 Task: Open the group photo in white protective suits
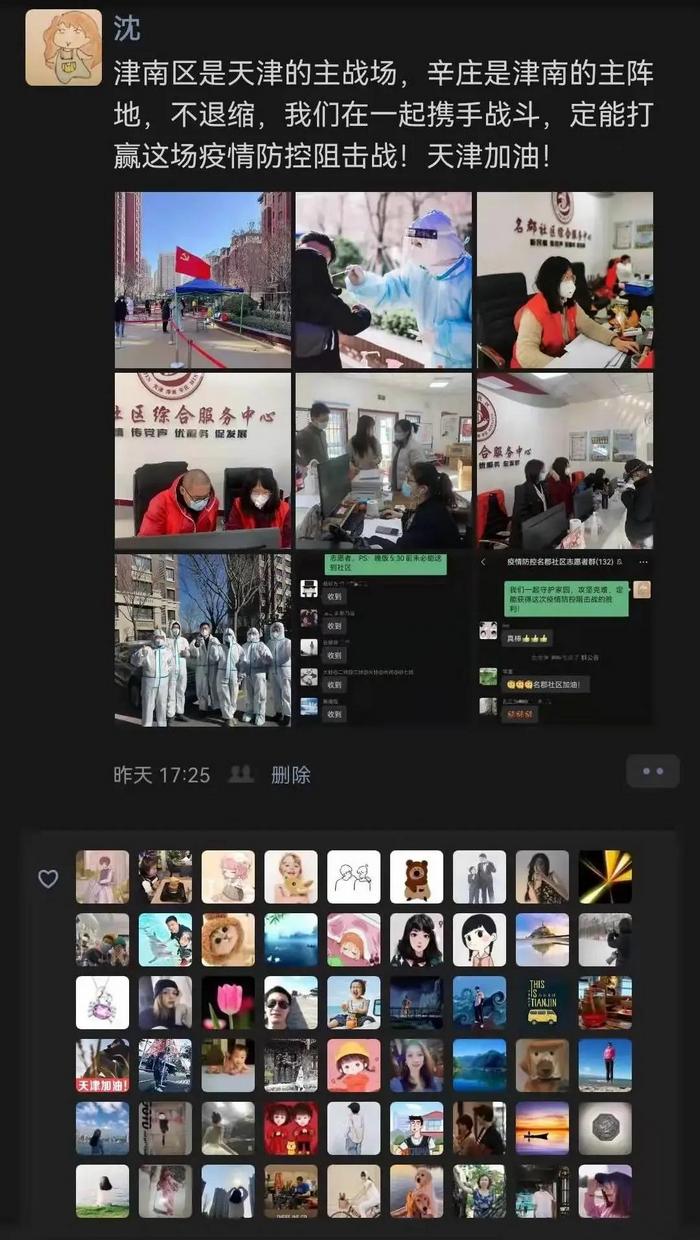tap(202, 640)
